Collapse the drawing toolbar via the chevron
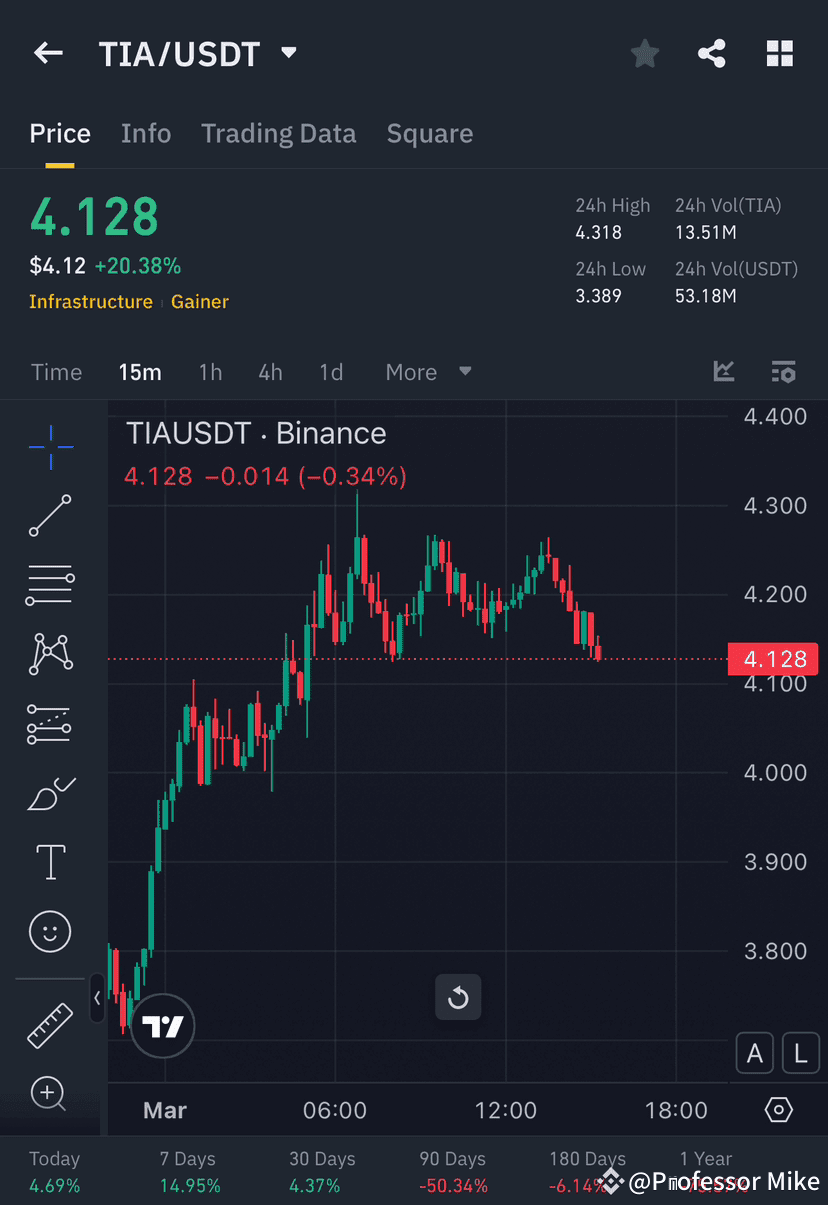Viewport: 828px width, 1205px height. (97, 999)
